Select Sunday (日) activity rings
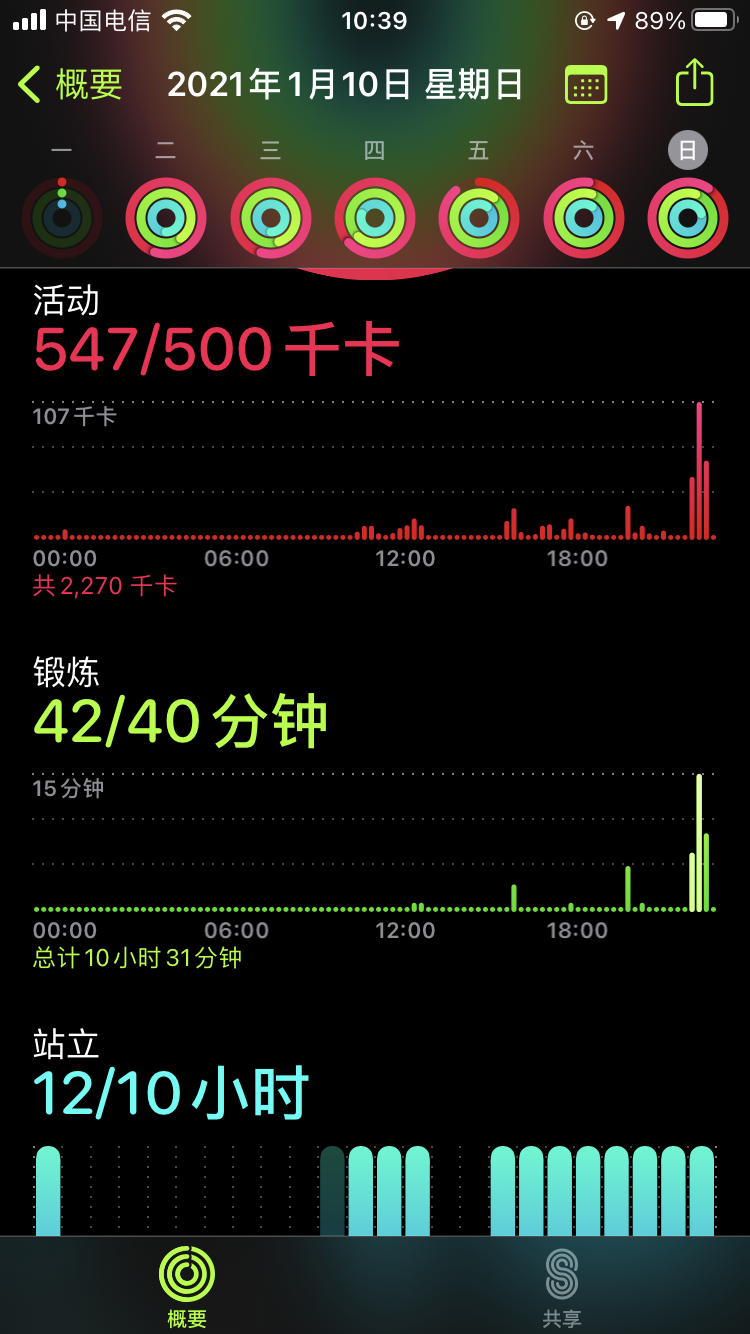Screen dimensions: 750x1334 click(x=688, y=217)
